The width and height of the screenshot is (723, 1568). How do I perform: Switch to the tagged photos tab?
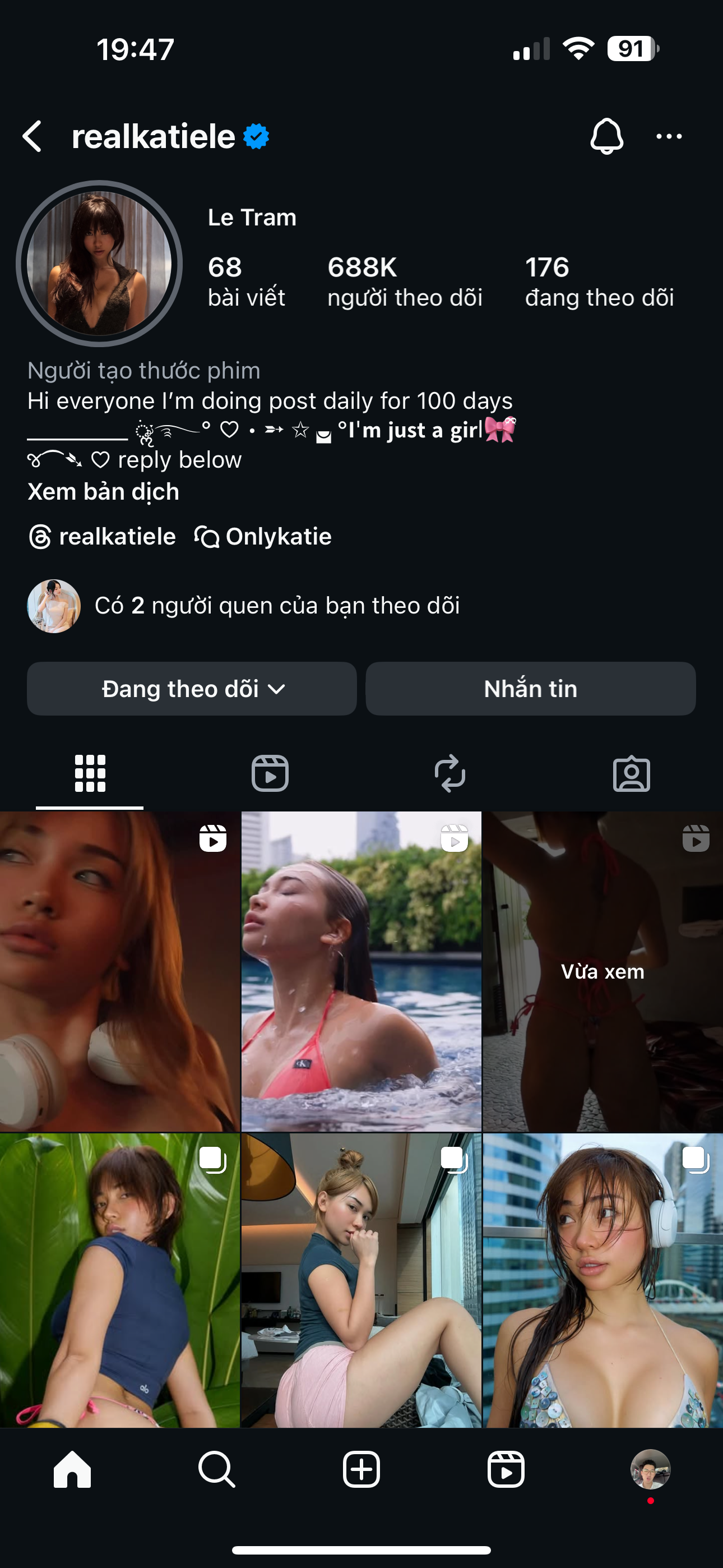631,774
